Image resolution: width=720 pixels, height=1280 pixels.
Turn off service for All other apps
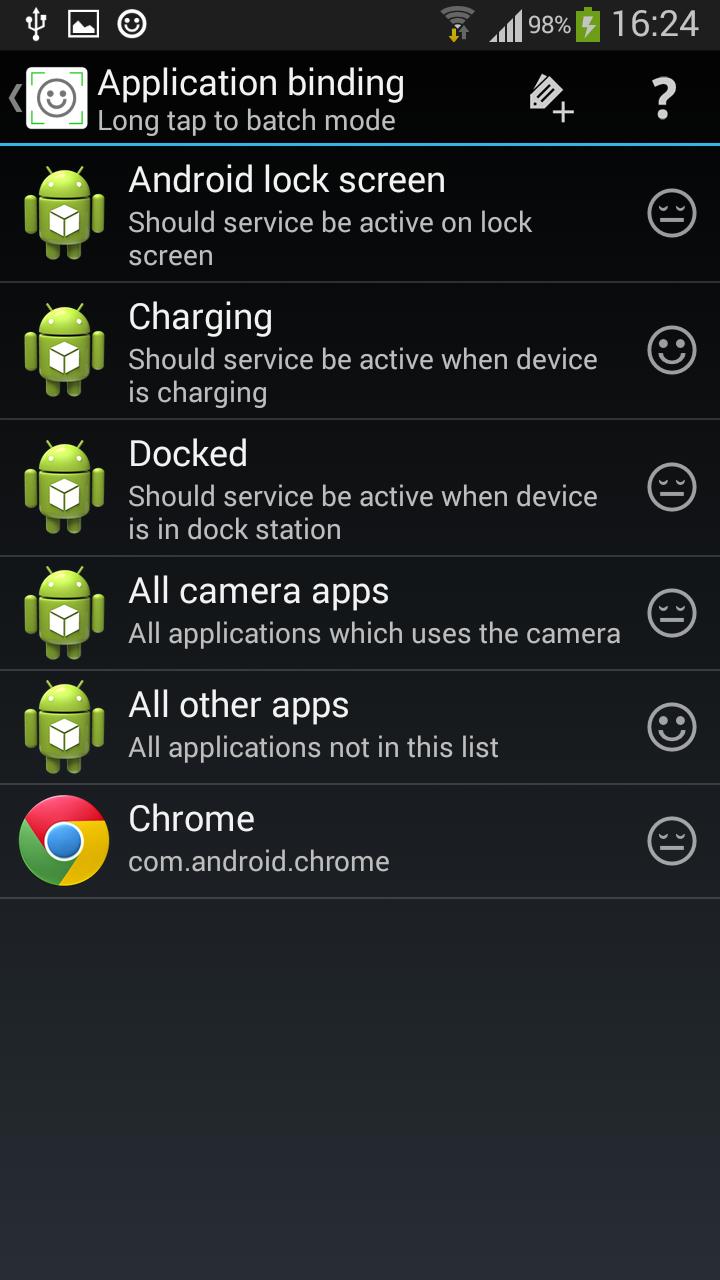click(x=672, y=726)
